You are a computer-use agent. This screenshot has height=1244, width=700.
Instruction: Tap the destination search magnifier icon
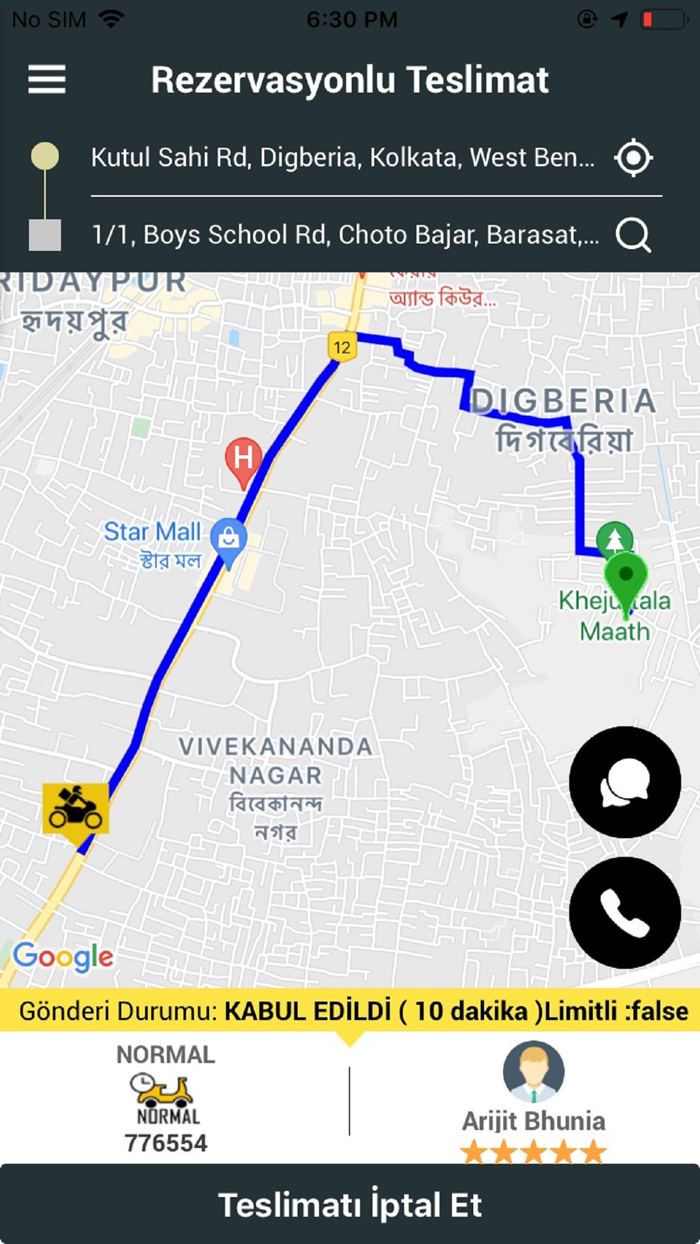(633, 236)
